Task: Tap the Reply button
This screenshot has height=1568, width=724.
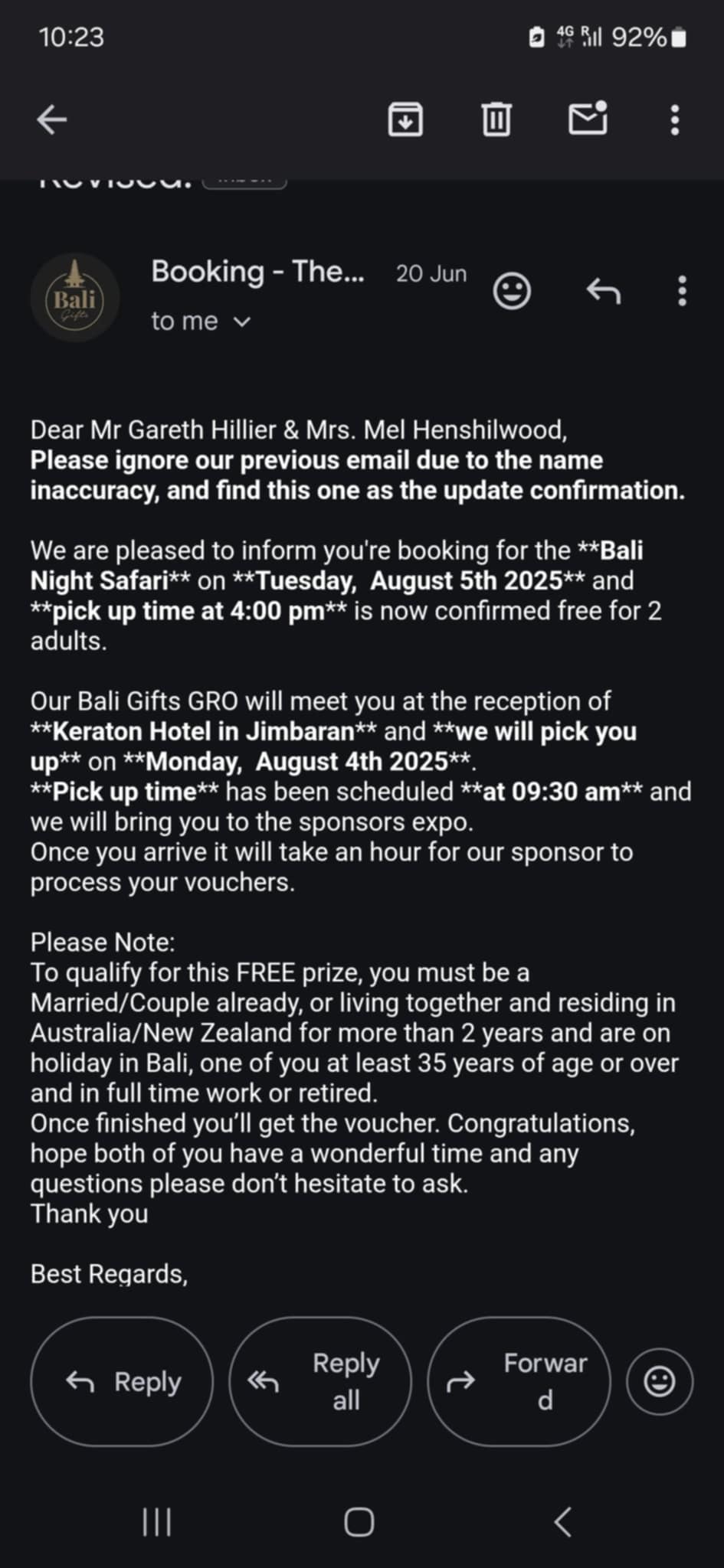Action: [x=122, y=1381]
